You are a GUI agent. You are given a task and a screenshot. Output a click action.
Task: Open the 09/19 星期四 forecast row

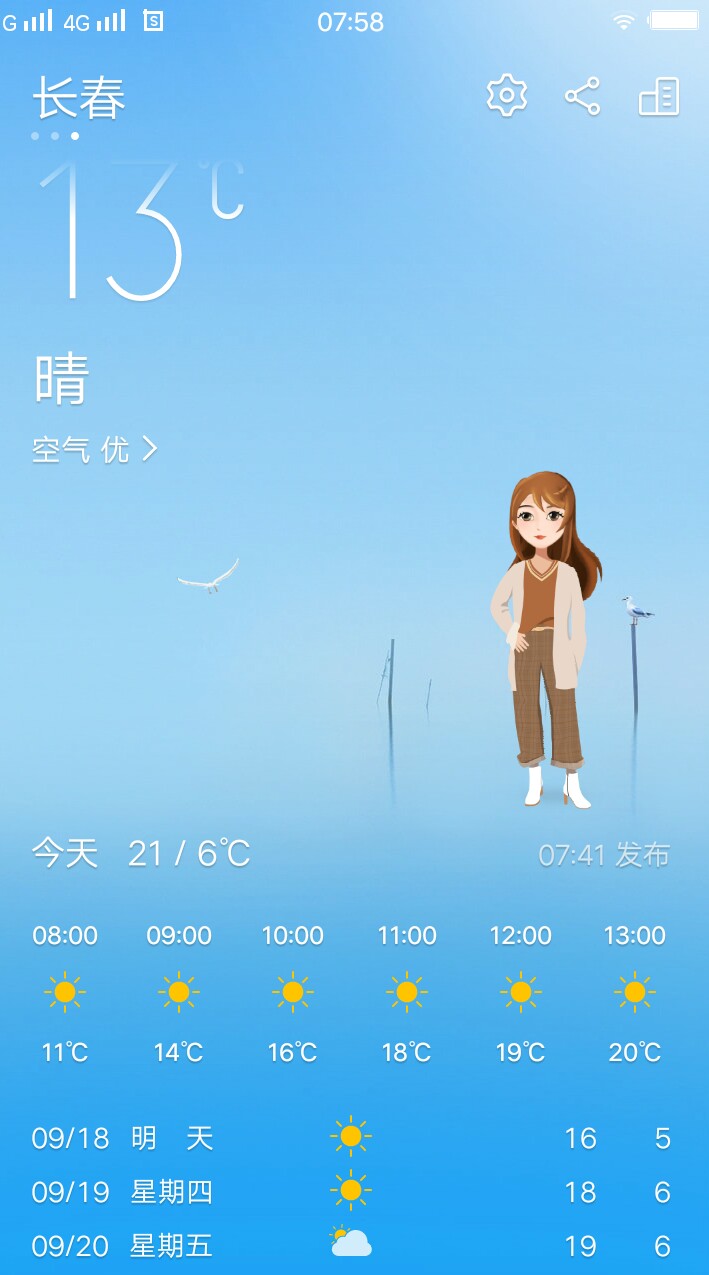(x=351, y=1191)
